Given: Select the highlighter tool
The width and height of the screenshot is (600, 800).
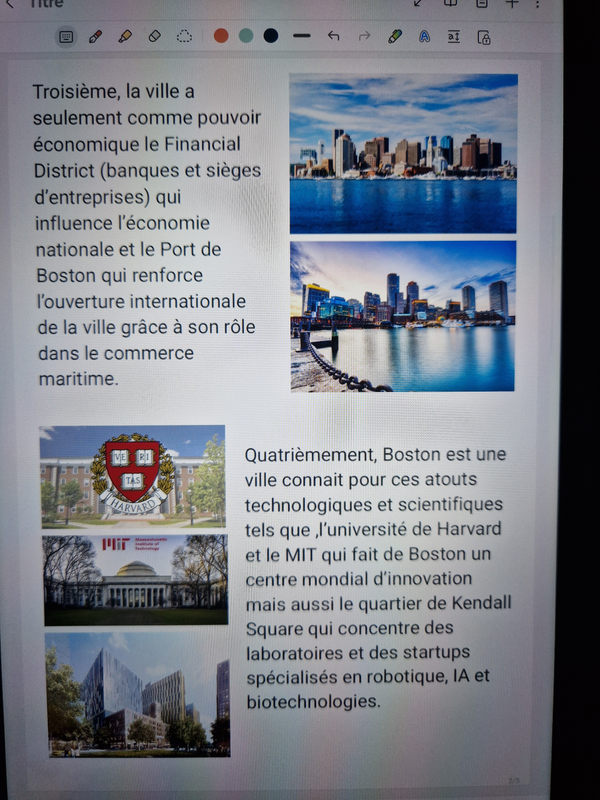Looking at the screenshot, I should coord(125,37).
